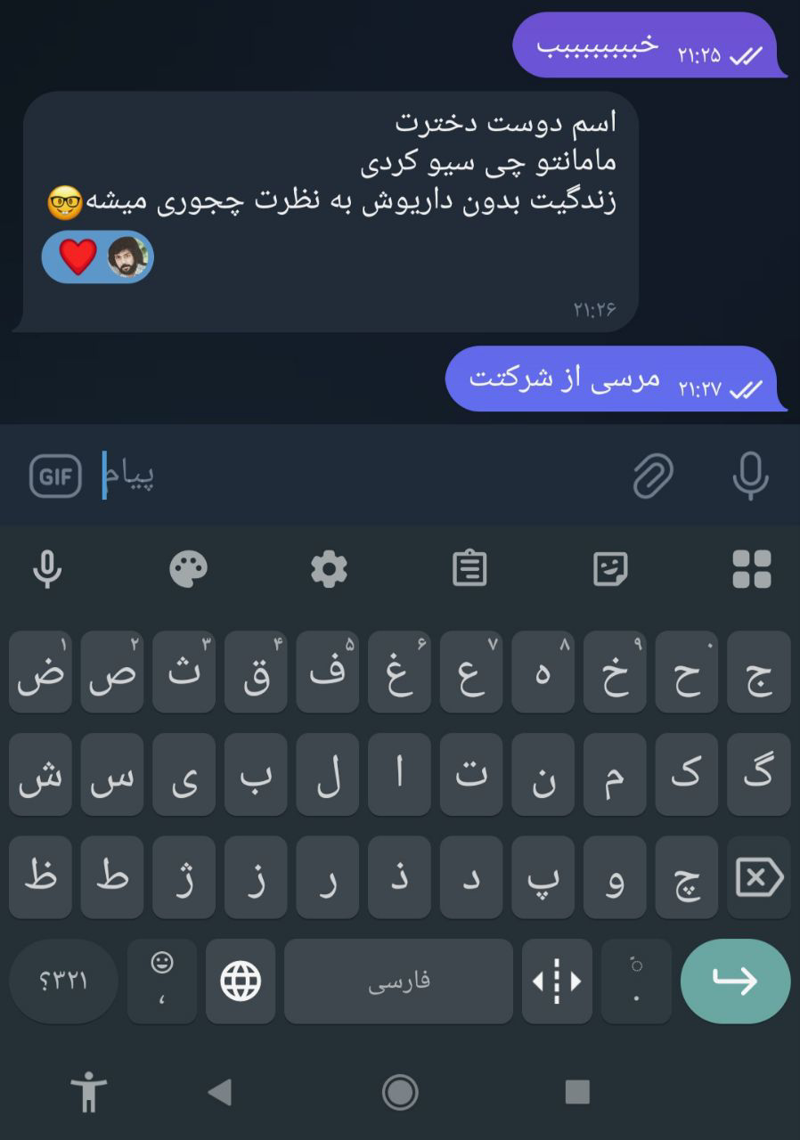The height and width of the screenshot is (1140, 800).
Task: Tap the message input field
Action: (x=360, y=476)
